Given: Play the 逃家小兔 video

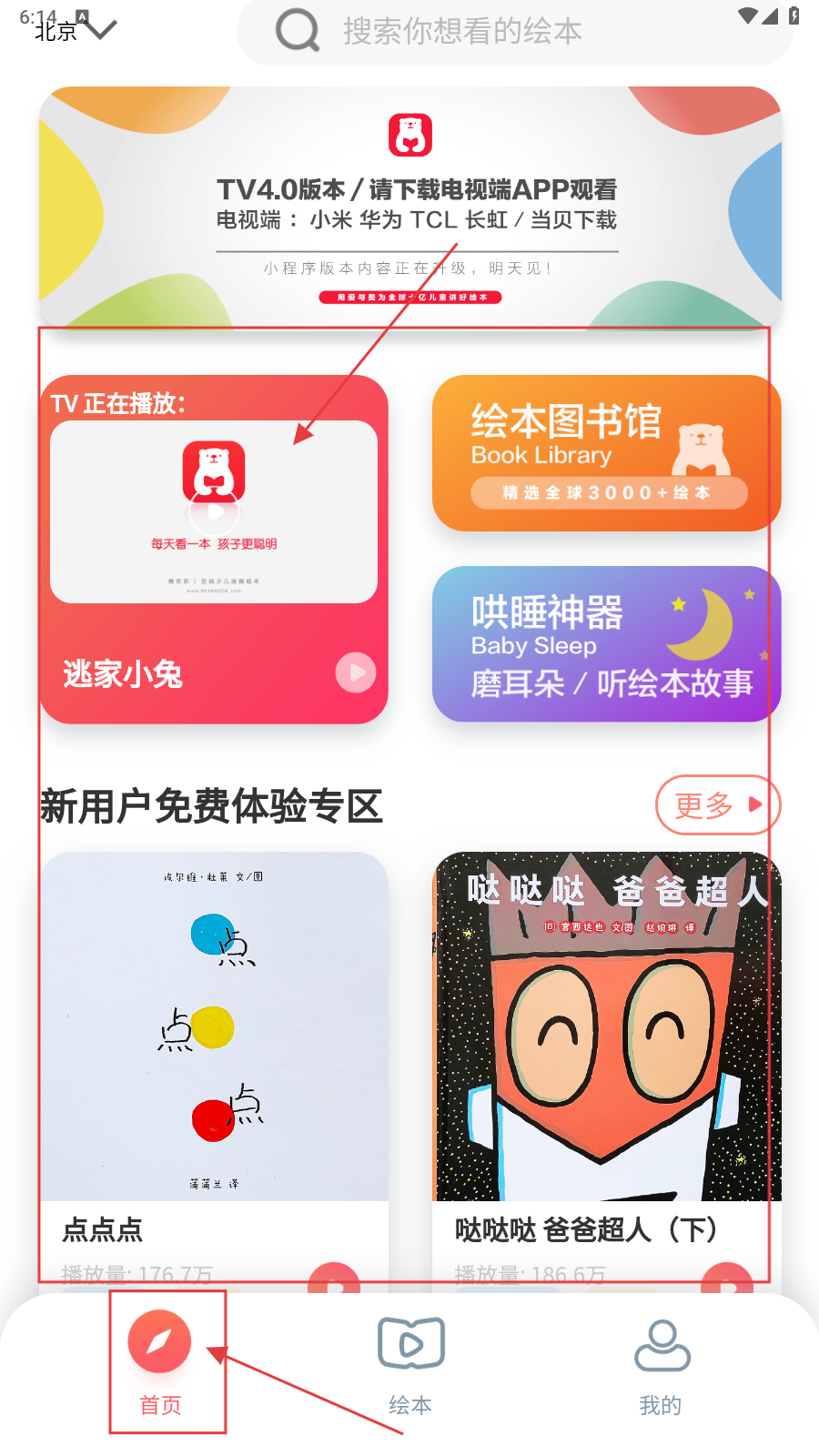Looking at the screenshot, I should tap(355, 673).
